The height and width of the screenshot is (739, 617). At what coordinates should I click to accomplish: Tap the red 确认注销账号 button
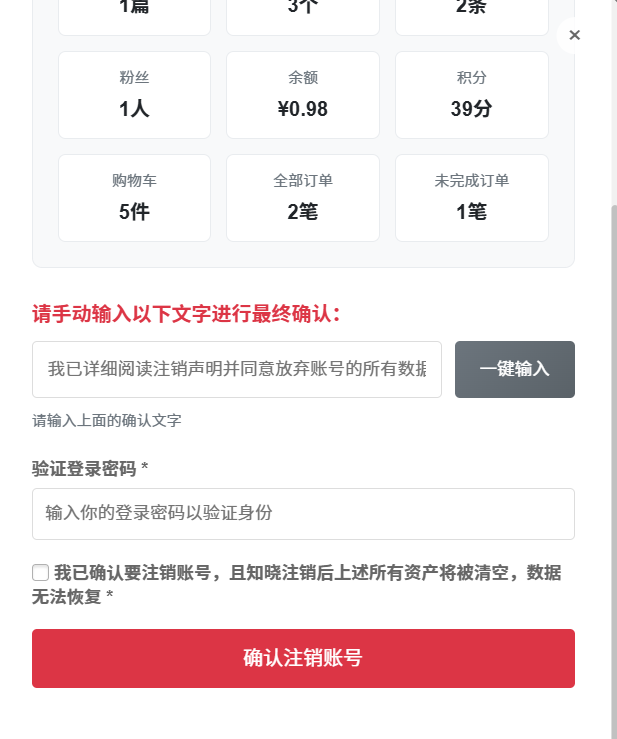pos(303,658)
